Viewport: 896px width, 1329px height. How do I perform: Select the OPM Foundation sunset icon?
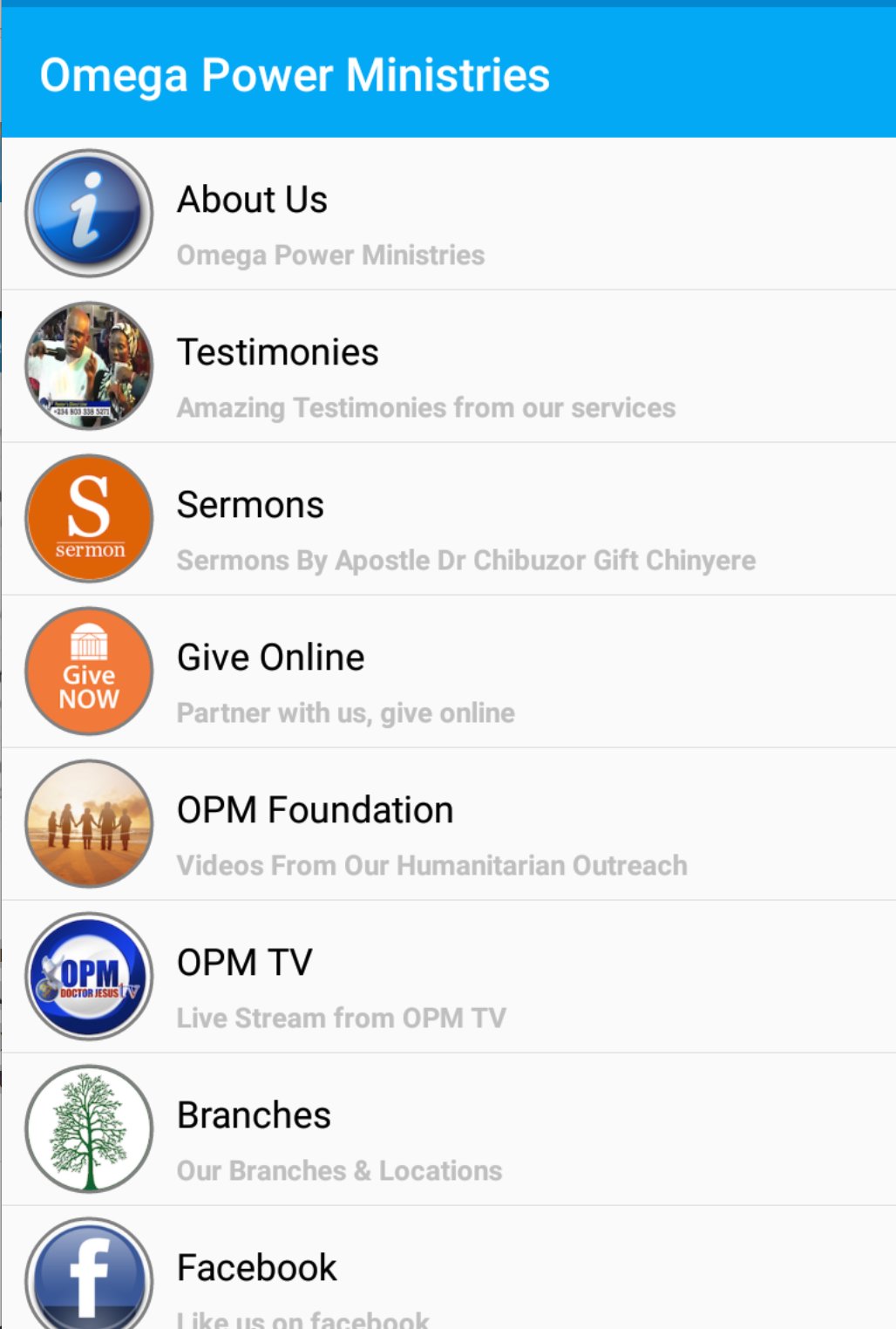click(x=88, y=823)
